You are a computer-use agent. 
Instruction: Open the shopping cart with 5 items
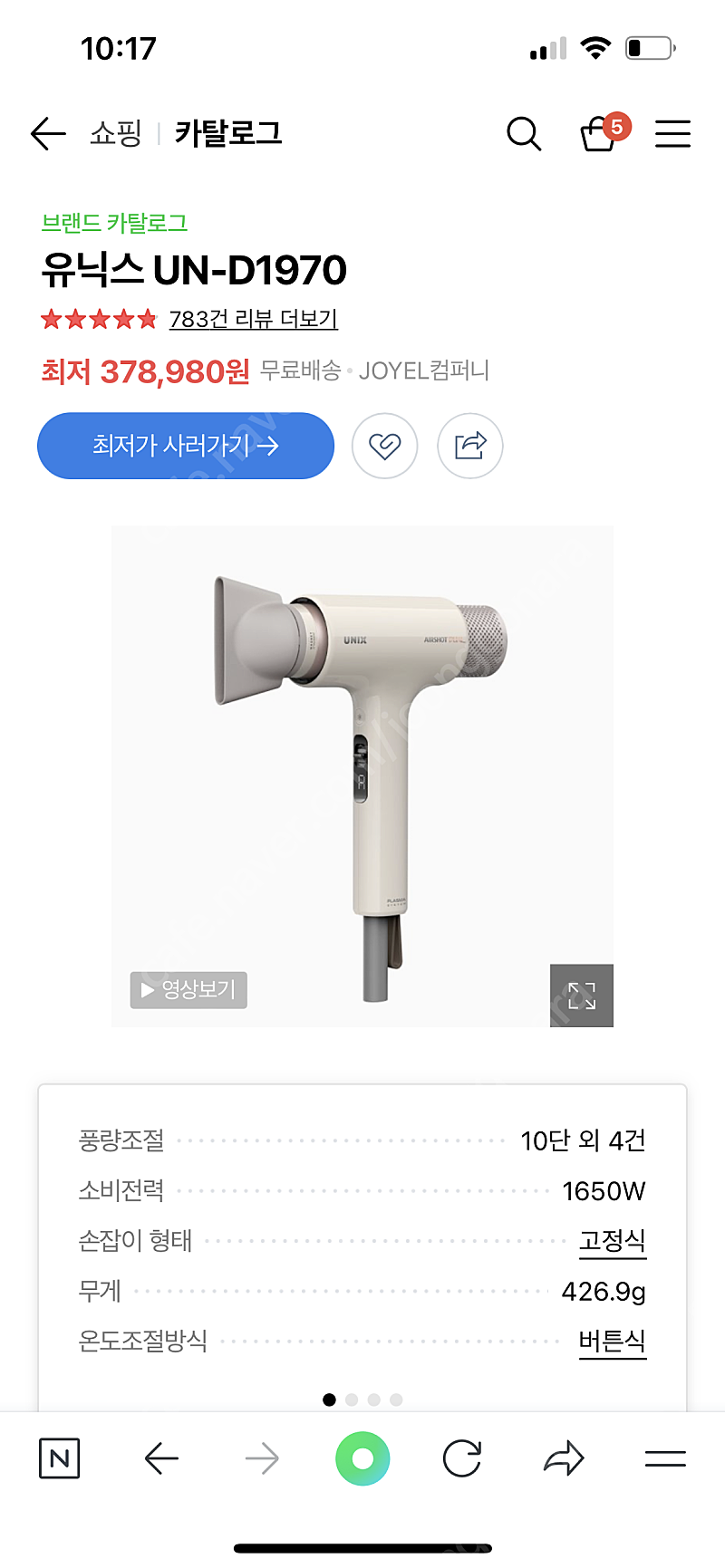click(599, 133)
